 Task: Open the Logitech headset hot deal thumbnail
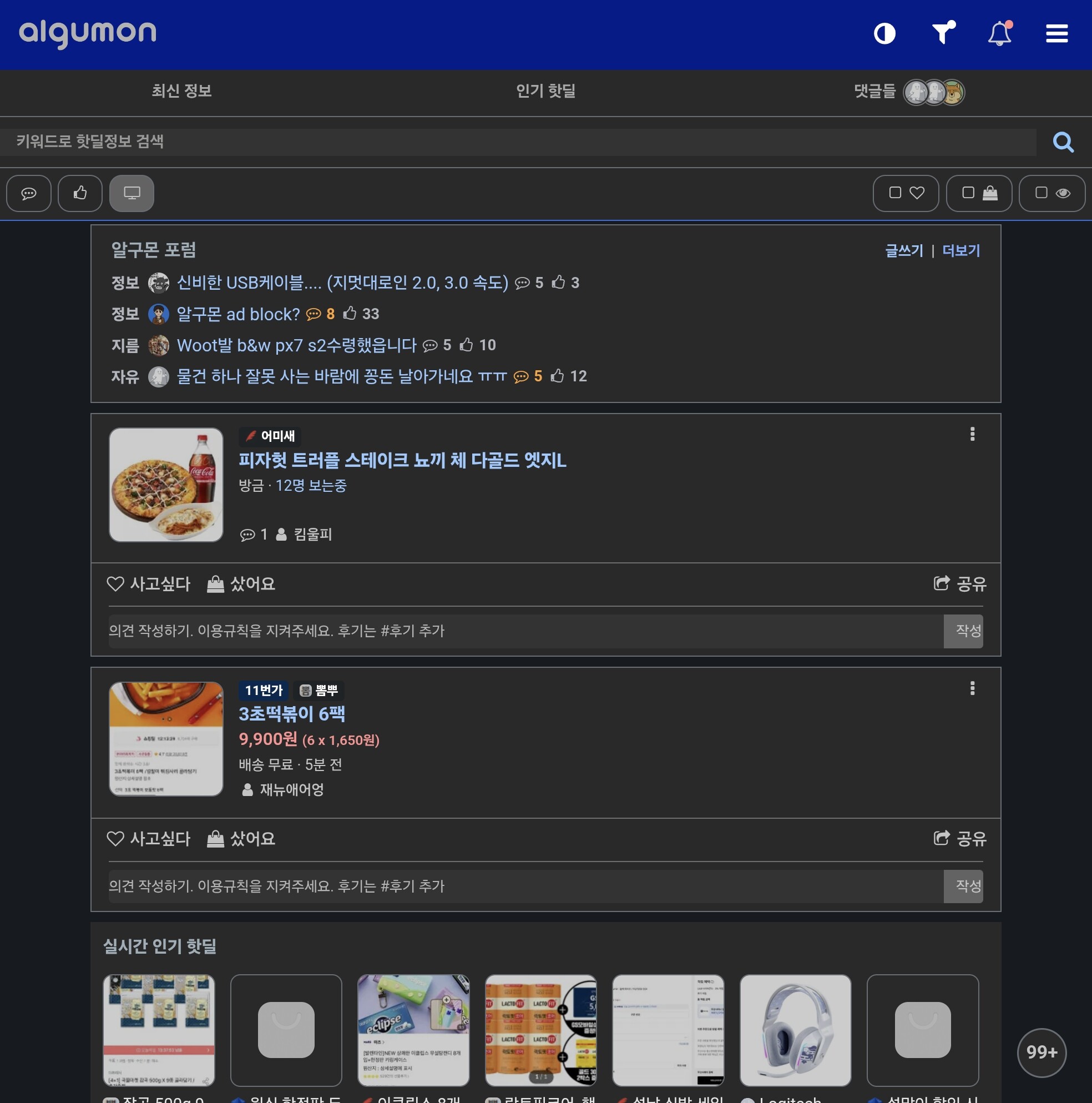795,1030
